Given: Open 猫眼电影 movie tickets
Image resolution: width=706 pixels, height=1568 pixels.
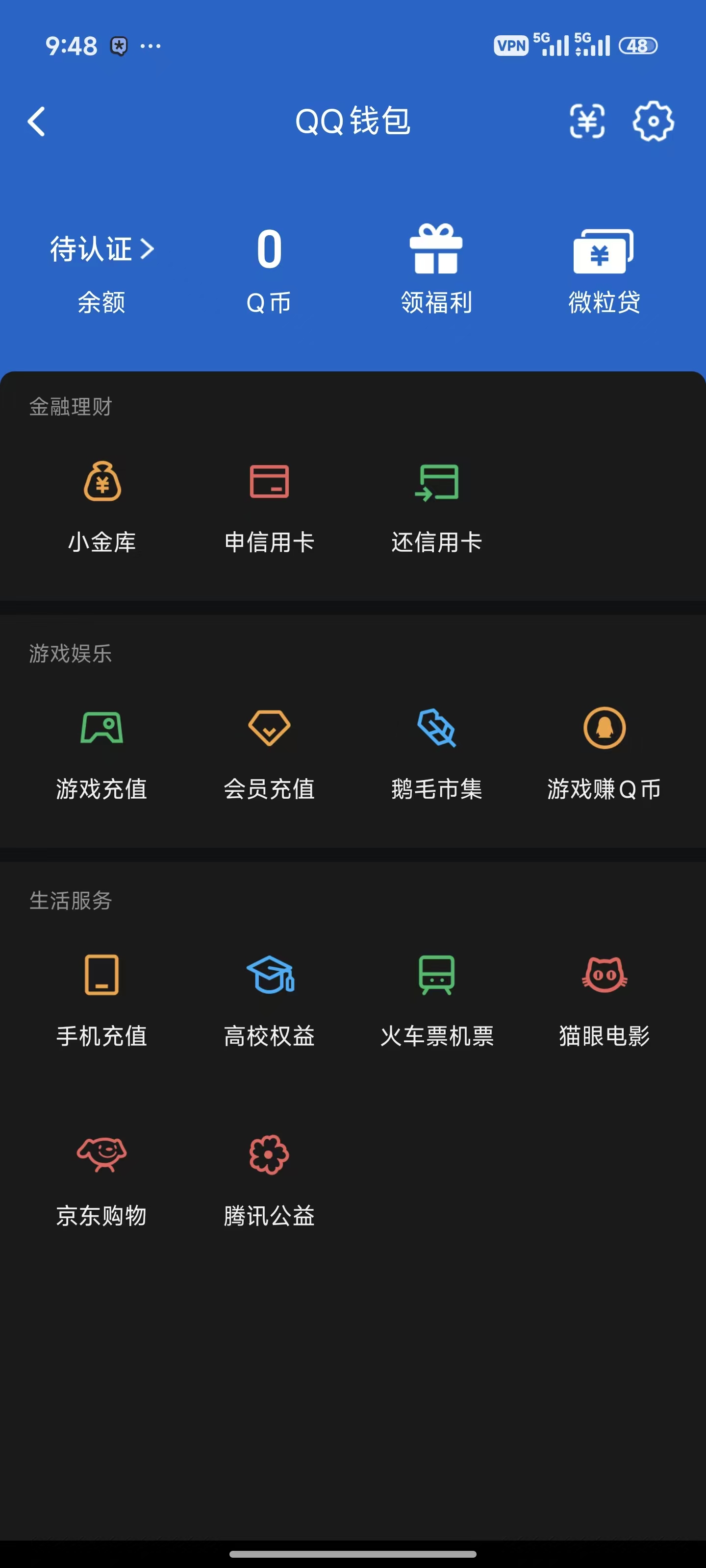Looking at the screenshot, I should coord(604,1001).
